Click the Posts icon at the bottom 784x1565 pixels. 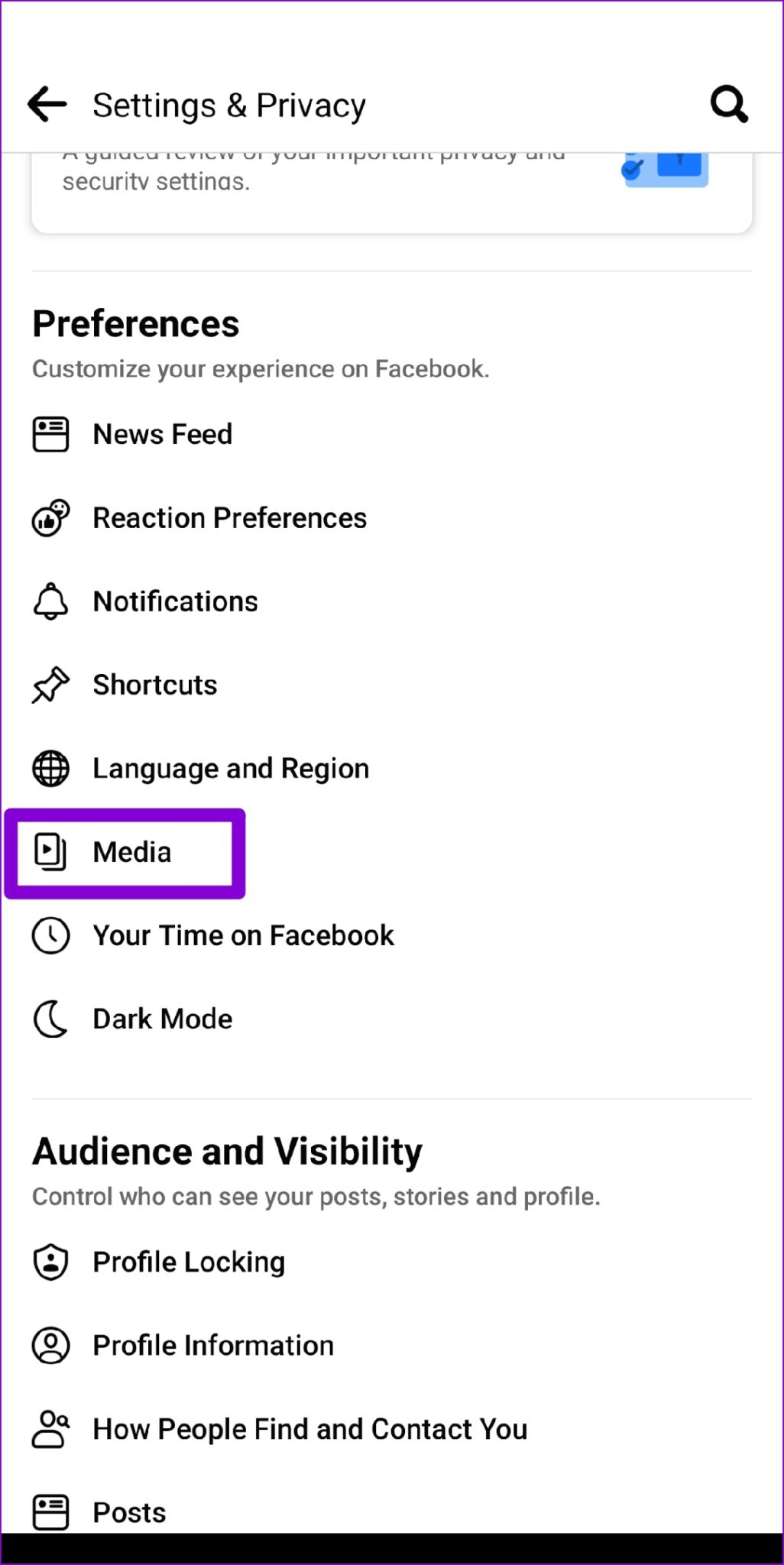tap(50, 1512)
